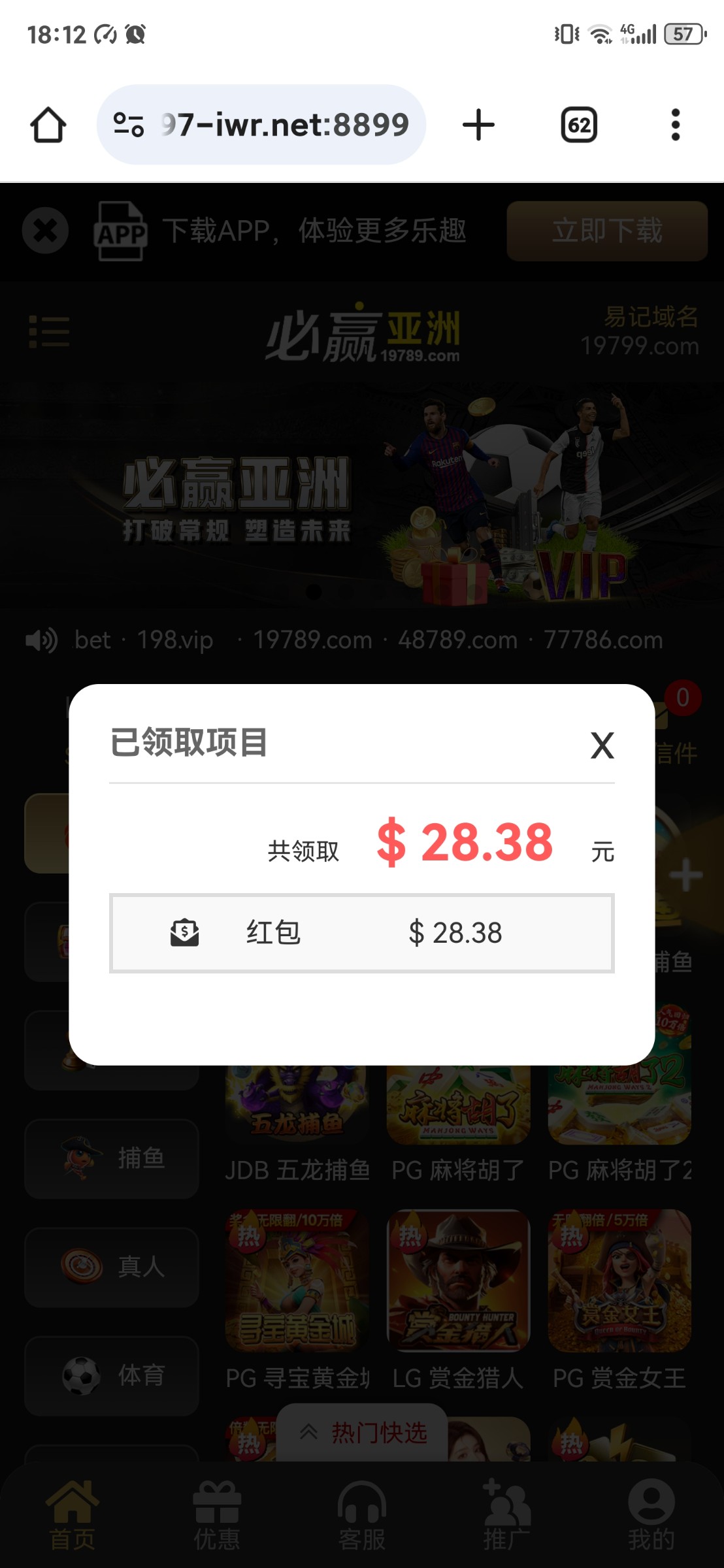The height and width of the screenshot is (1568, 724).
Task: Open a new browser tab
Action: click(478, 125)
